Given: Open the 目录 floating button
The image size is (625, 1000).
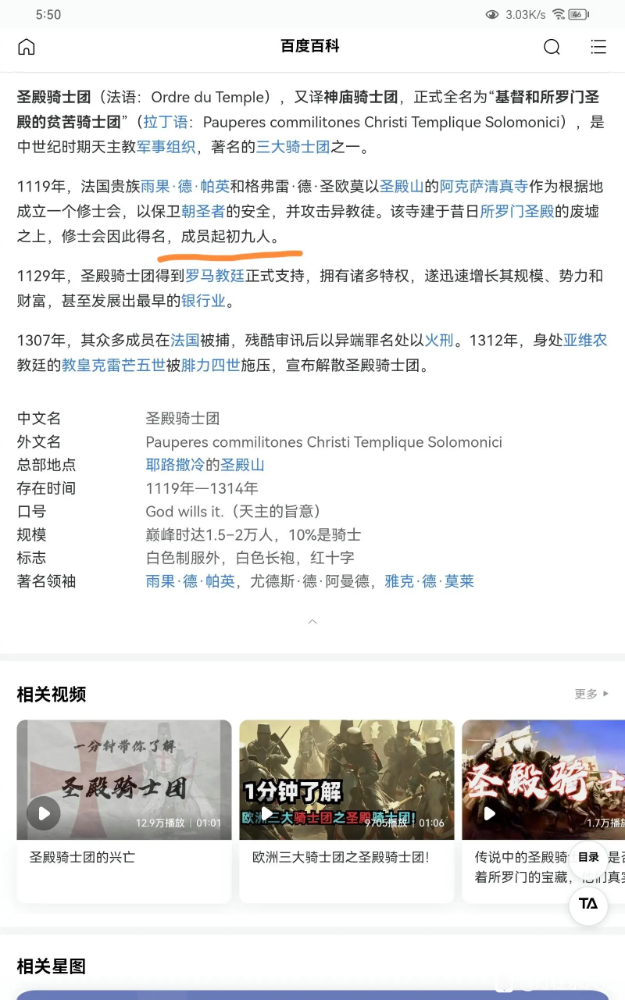Looking at the screenshot, I should [x=589, y=857].
